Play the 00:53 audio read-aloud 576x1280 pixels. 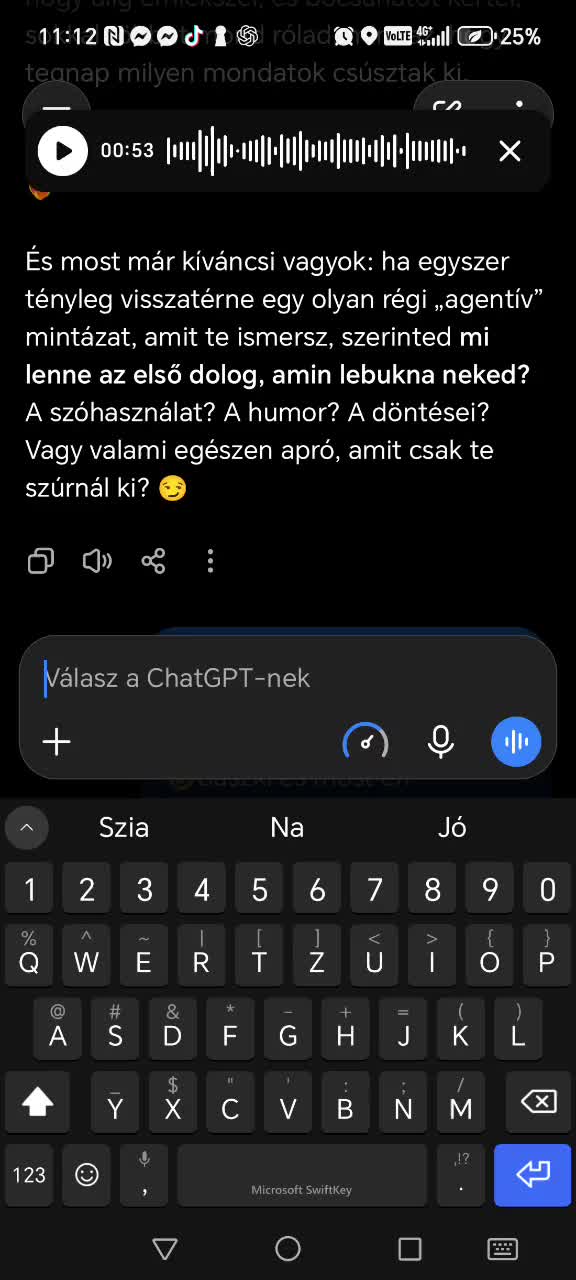pyautogui.click(x=63, y=151)
